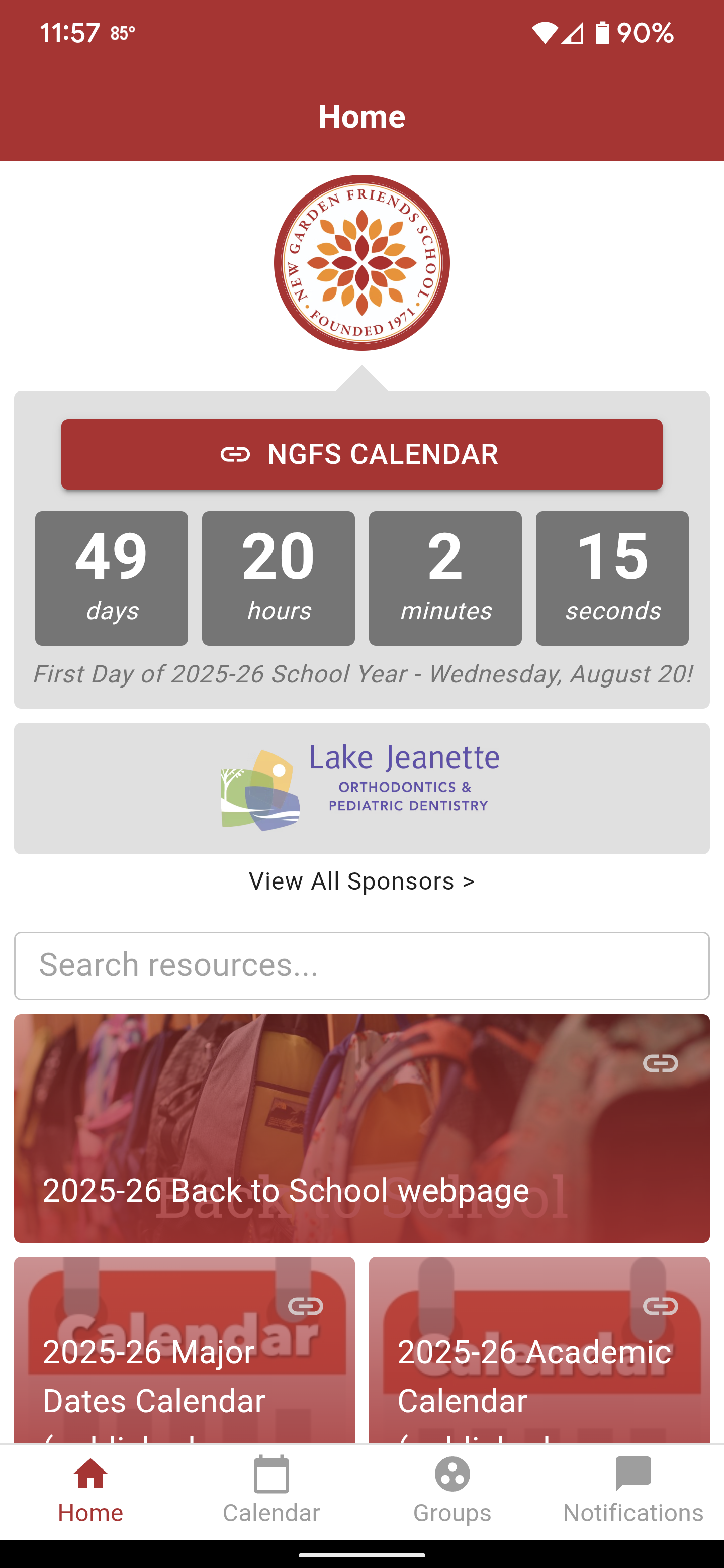The height and width of the screenshot is (1568, 724).
Task: Open the Notifications tab
Action: click(x=632, y=1490)
